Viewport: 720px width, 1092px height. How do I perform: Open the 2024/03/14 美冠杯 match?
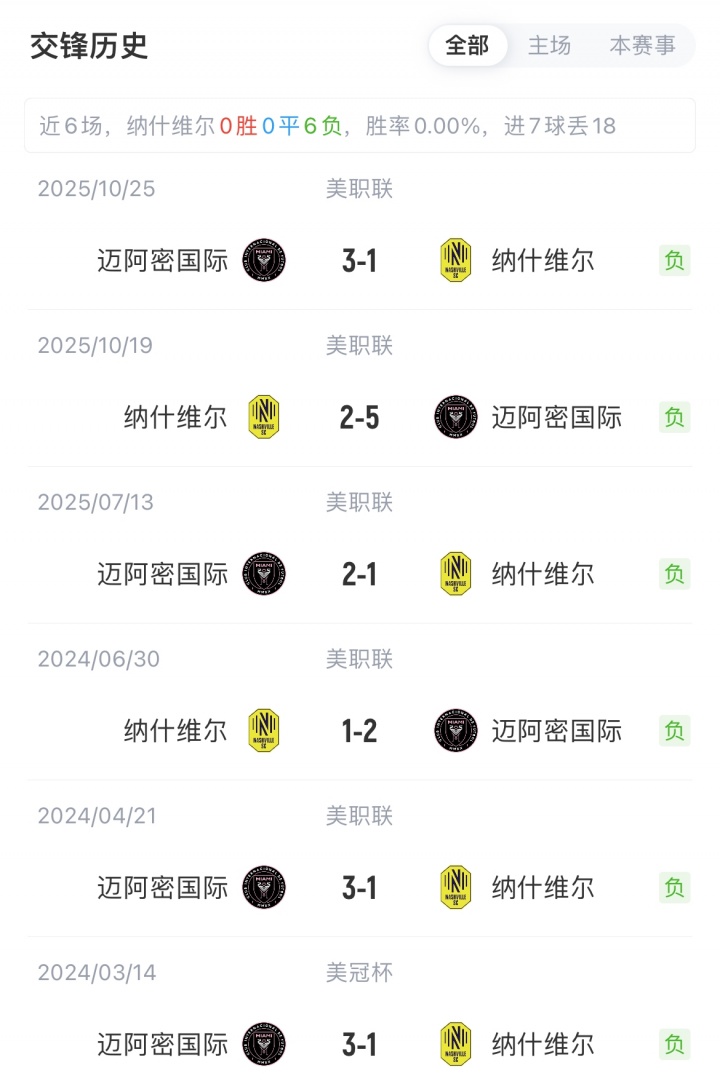coord(359,1045)
